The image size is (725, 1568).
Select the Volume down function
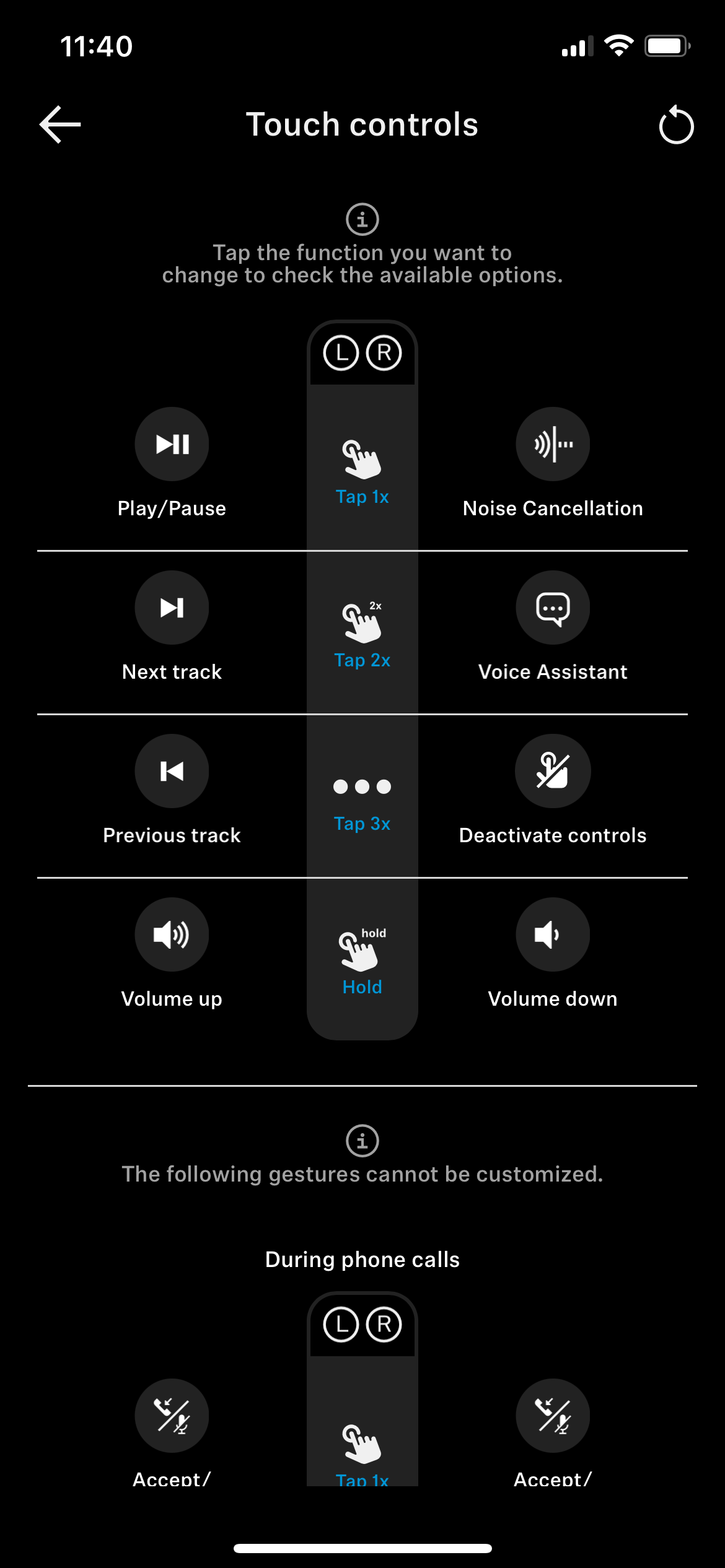coord(552,934)
